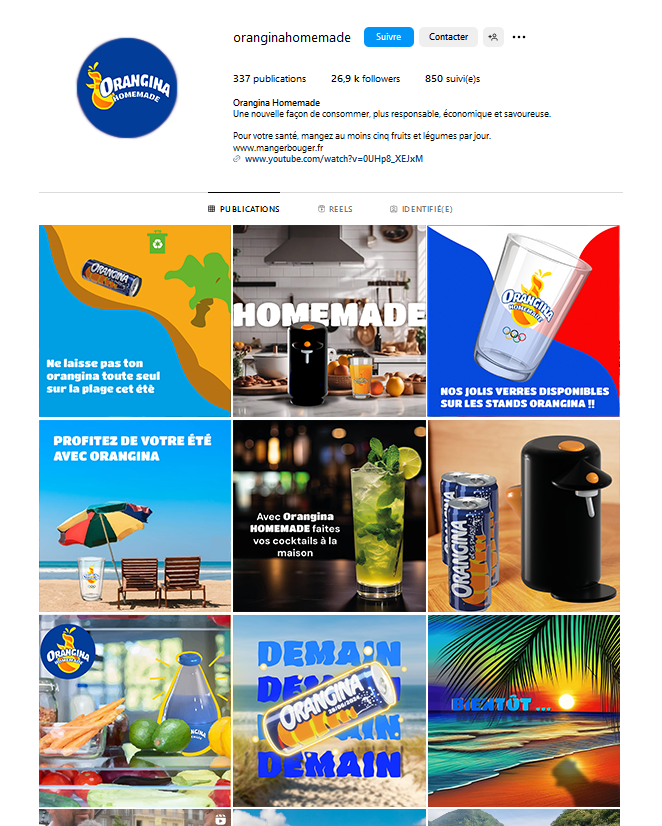This screenshot has width=662, height=826.
Task: View the 26,9 k followers list
Action: (365, 79)
